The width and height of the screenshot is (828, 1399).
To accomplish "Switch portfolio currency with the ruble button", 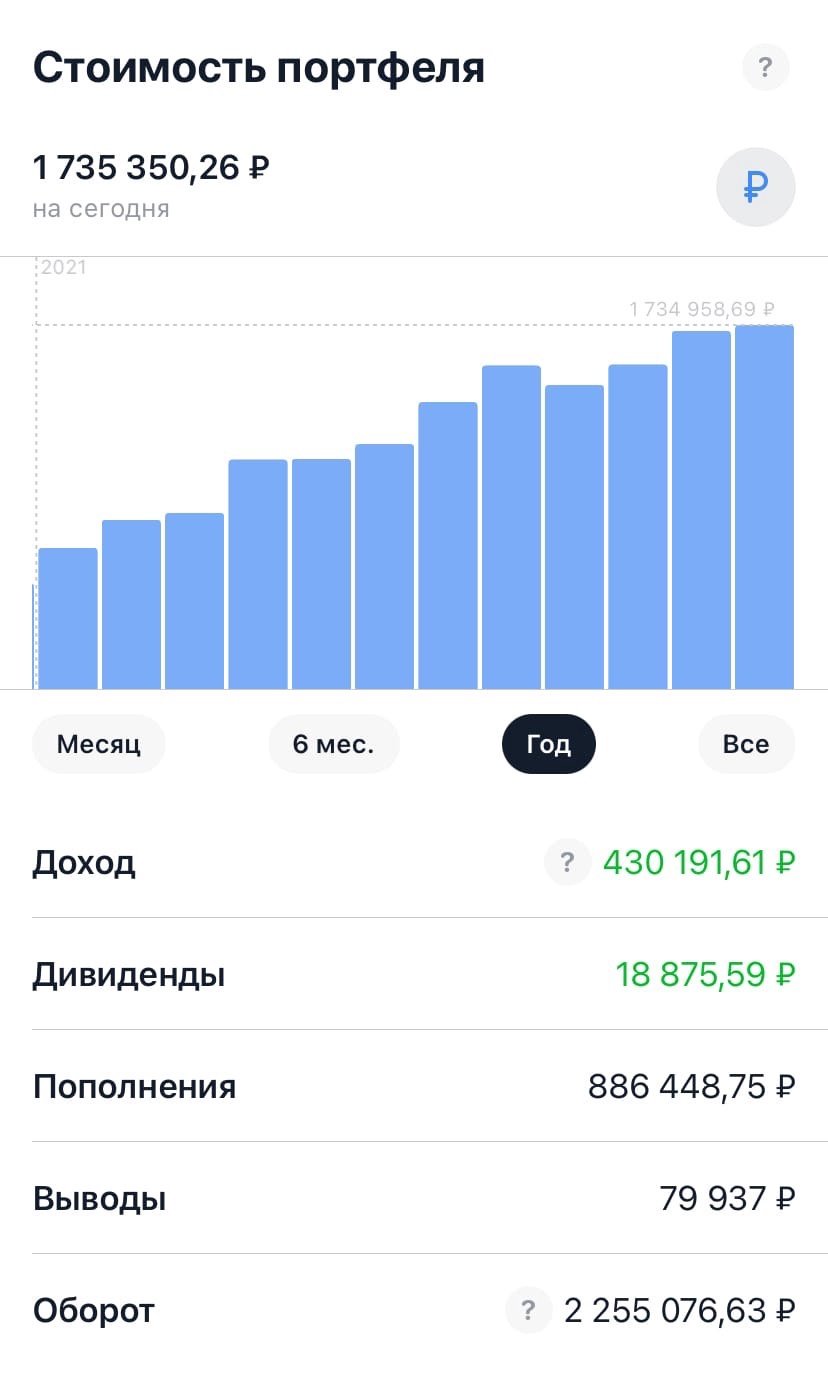I will point(755,187).
